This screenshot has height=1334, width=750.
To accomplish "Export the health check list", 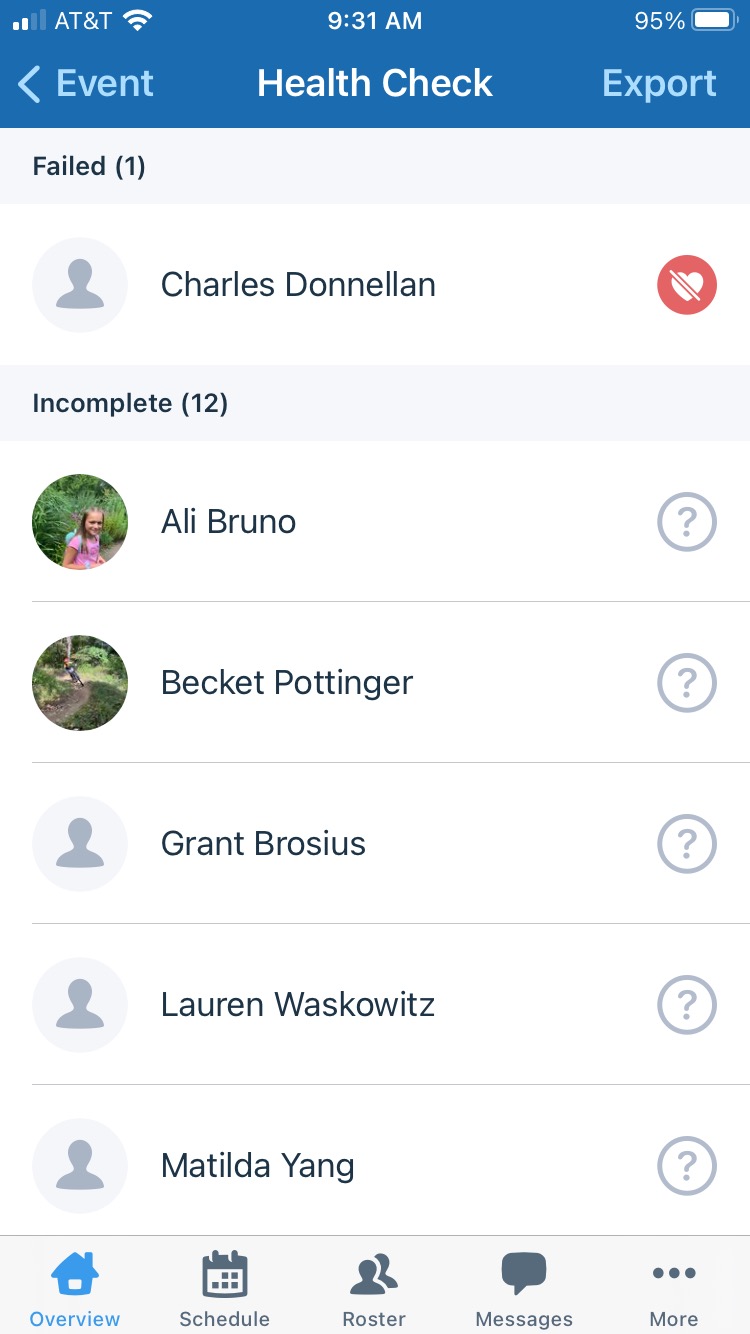I will 659,84.
